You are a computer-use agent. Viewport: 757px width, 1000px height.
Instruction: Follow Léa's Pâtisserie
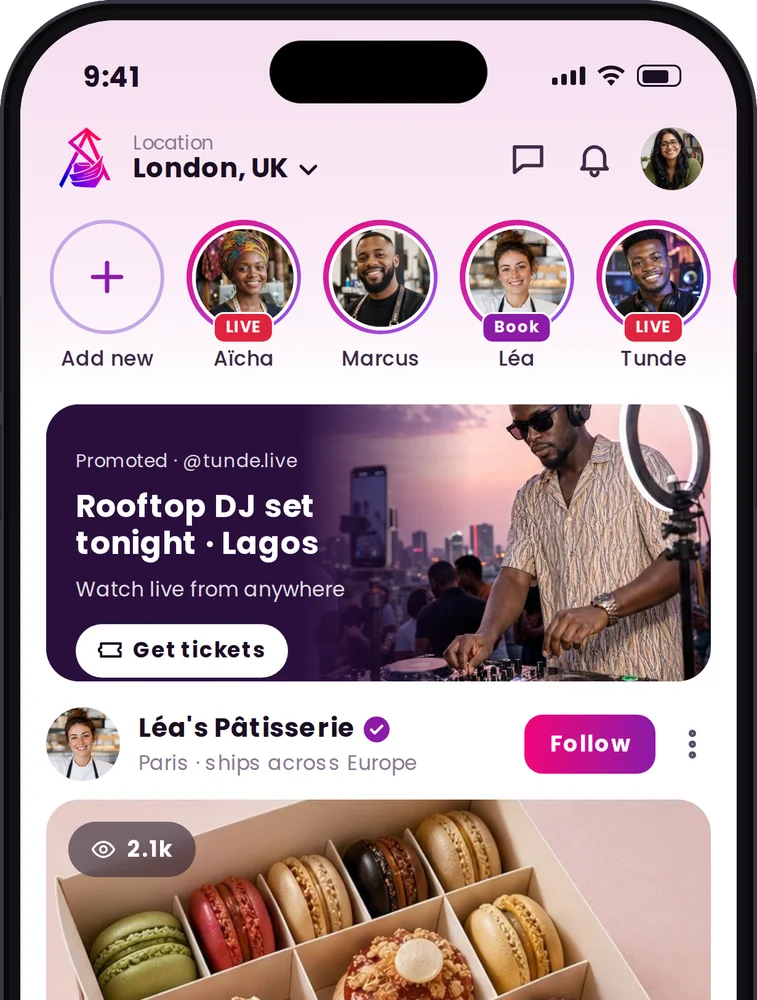coord(589,744)
